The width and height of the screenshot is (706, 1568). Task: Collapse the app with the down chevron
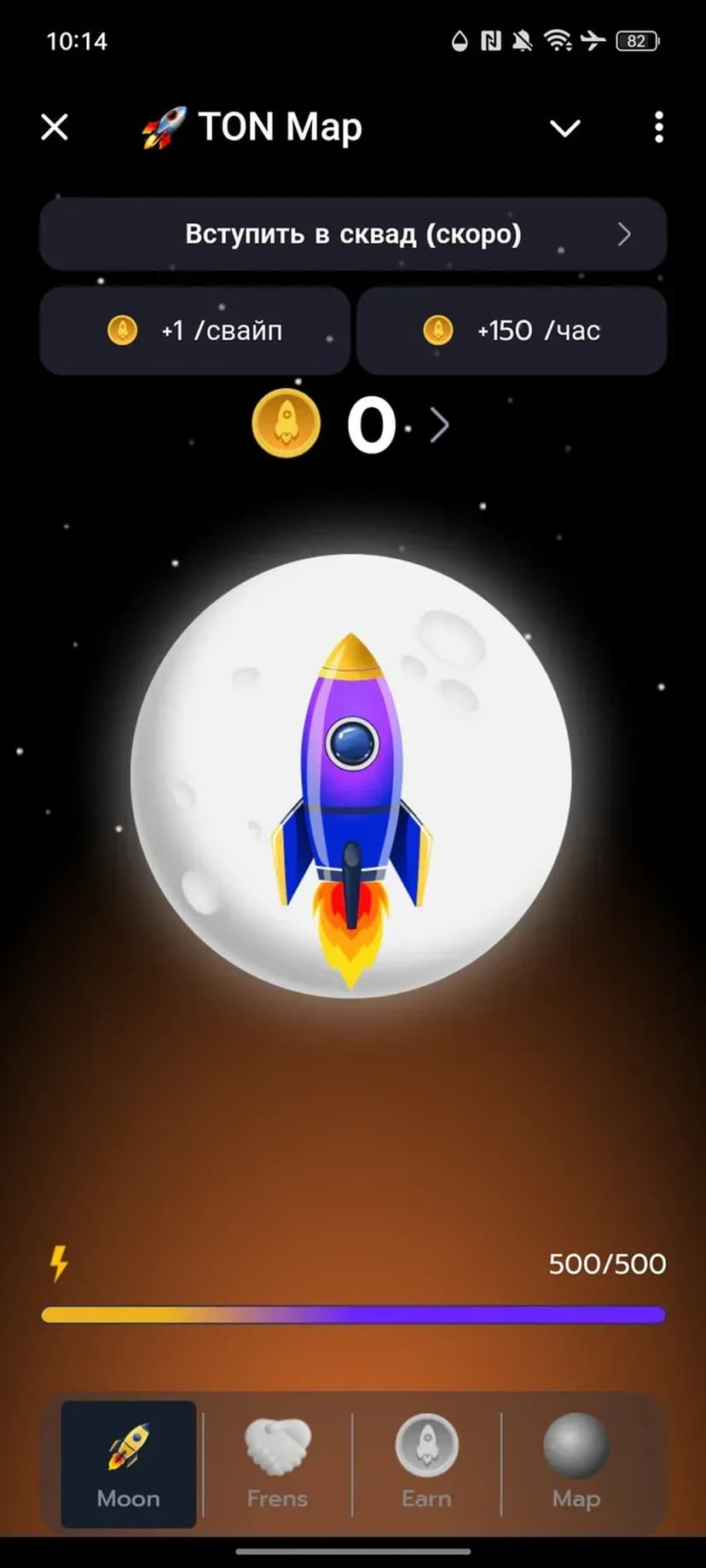coord(564,128)
